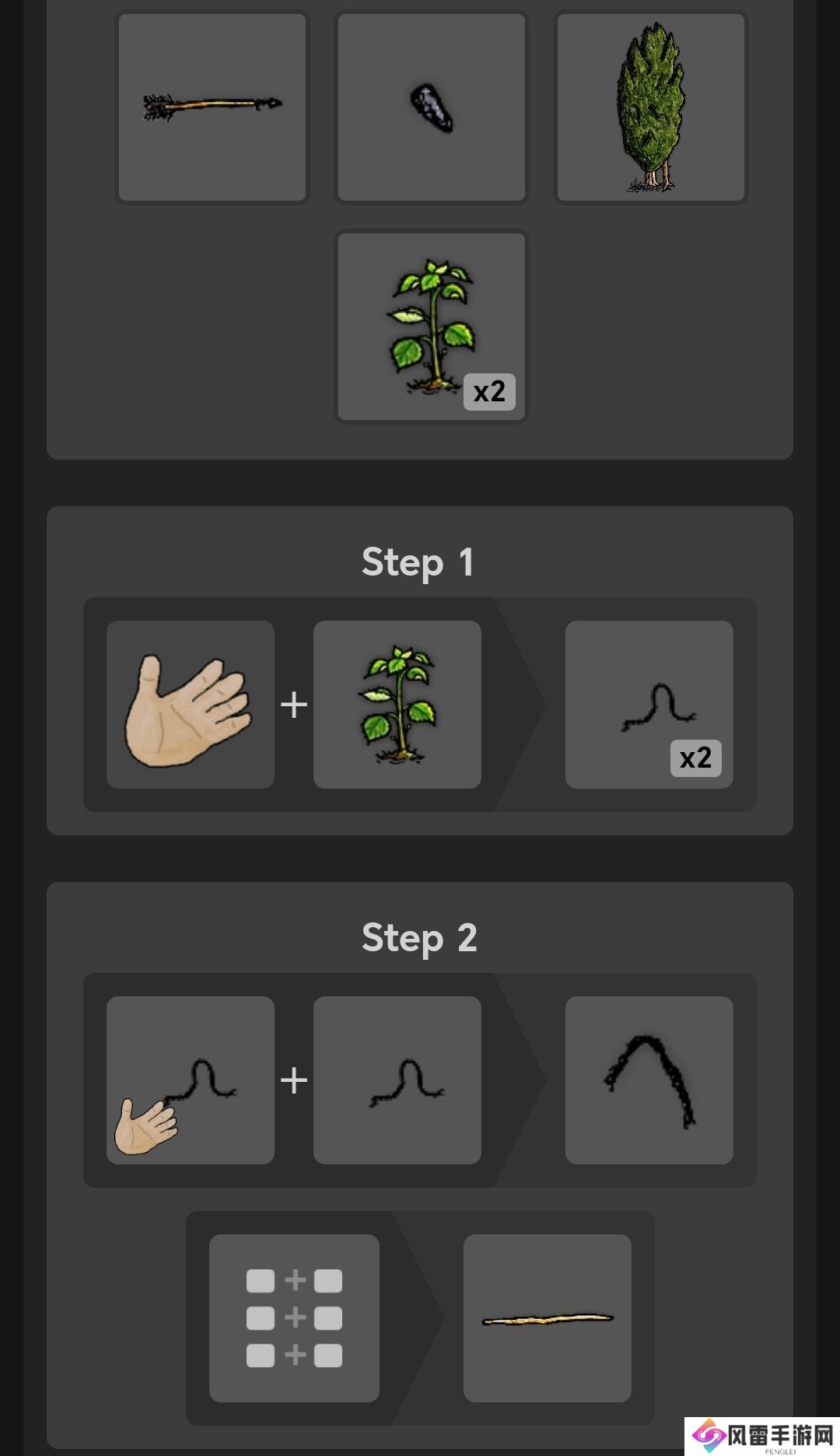The image size is (840, 1456).
Task: Select the empty hand tile in Step 1
Action: (x=191, y=705)
